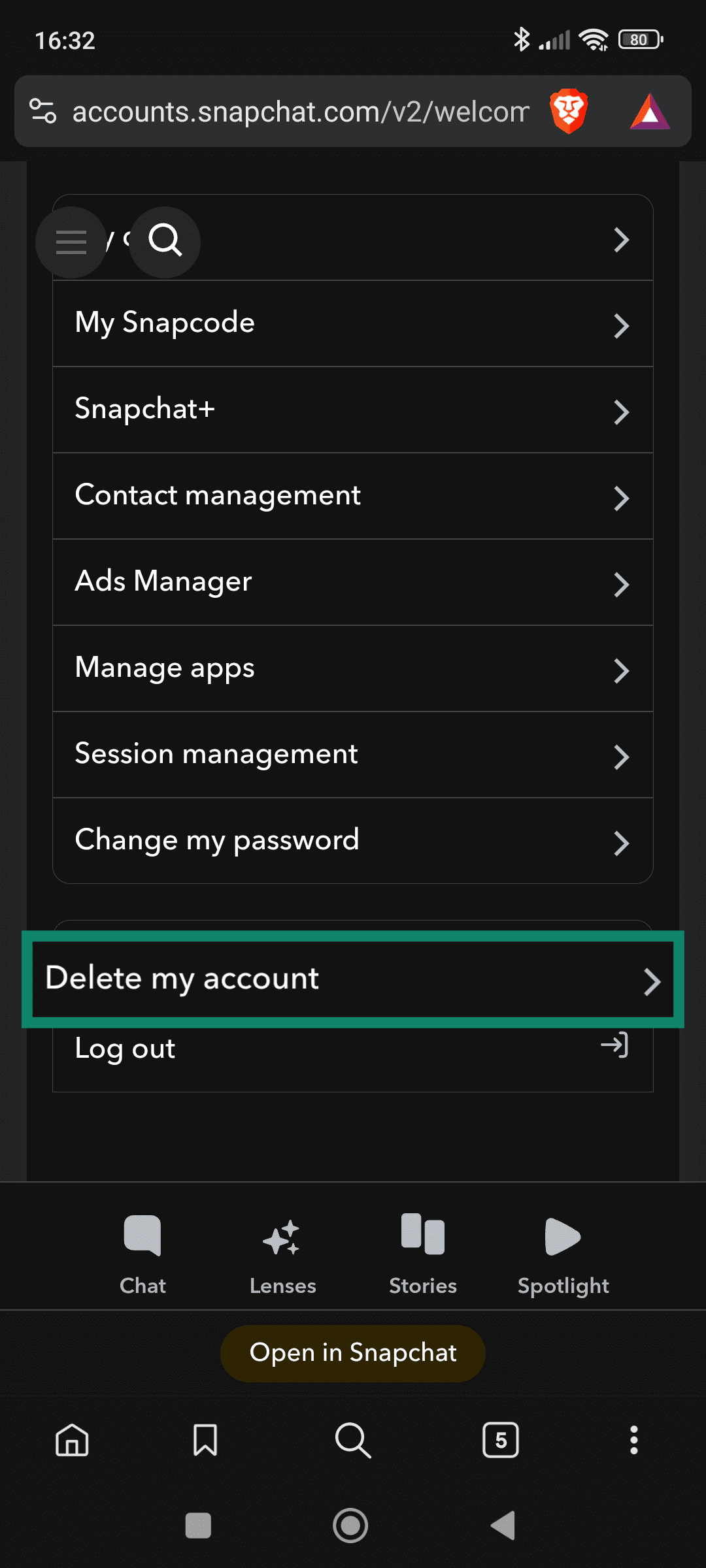Open Delete my account via its chevron

pyautogui.click(x=652, y=981)
